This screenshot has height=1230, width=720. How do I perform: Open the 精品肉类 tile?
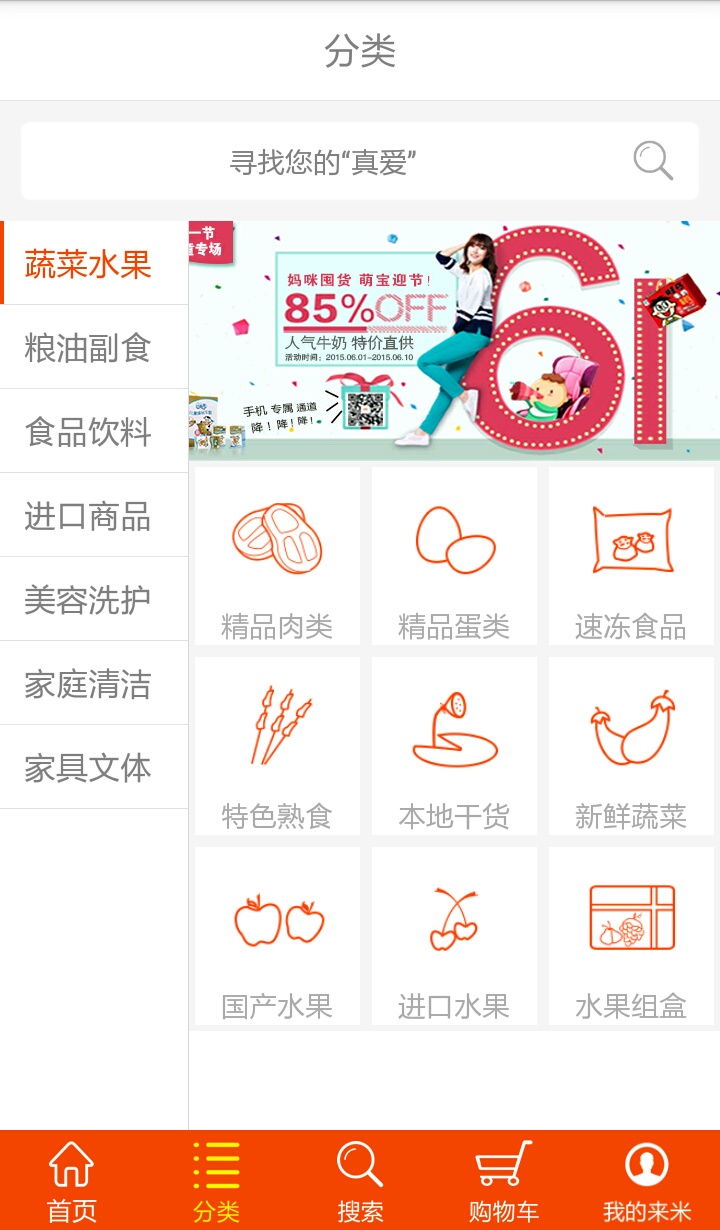tap(277, 556)
